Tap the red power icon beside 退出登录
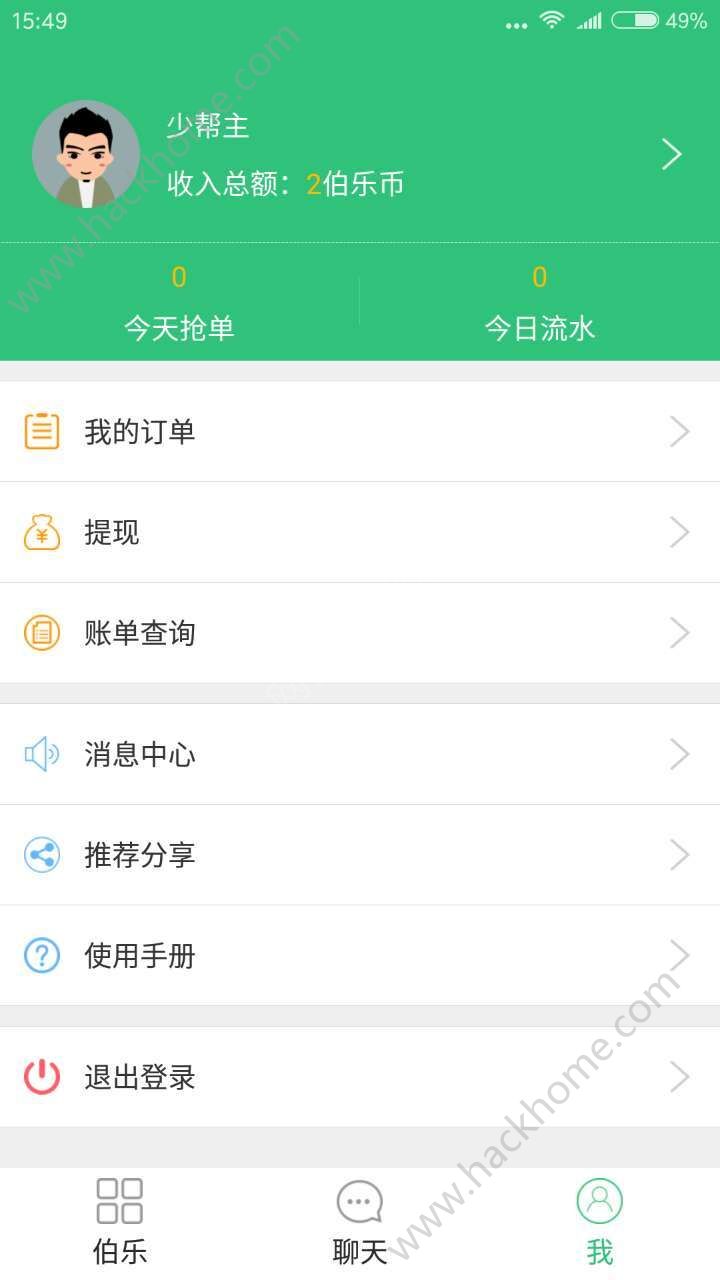720x1280 pixels. point(41,1078)
